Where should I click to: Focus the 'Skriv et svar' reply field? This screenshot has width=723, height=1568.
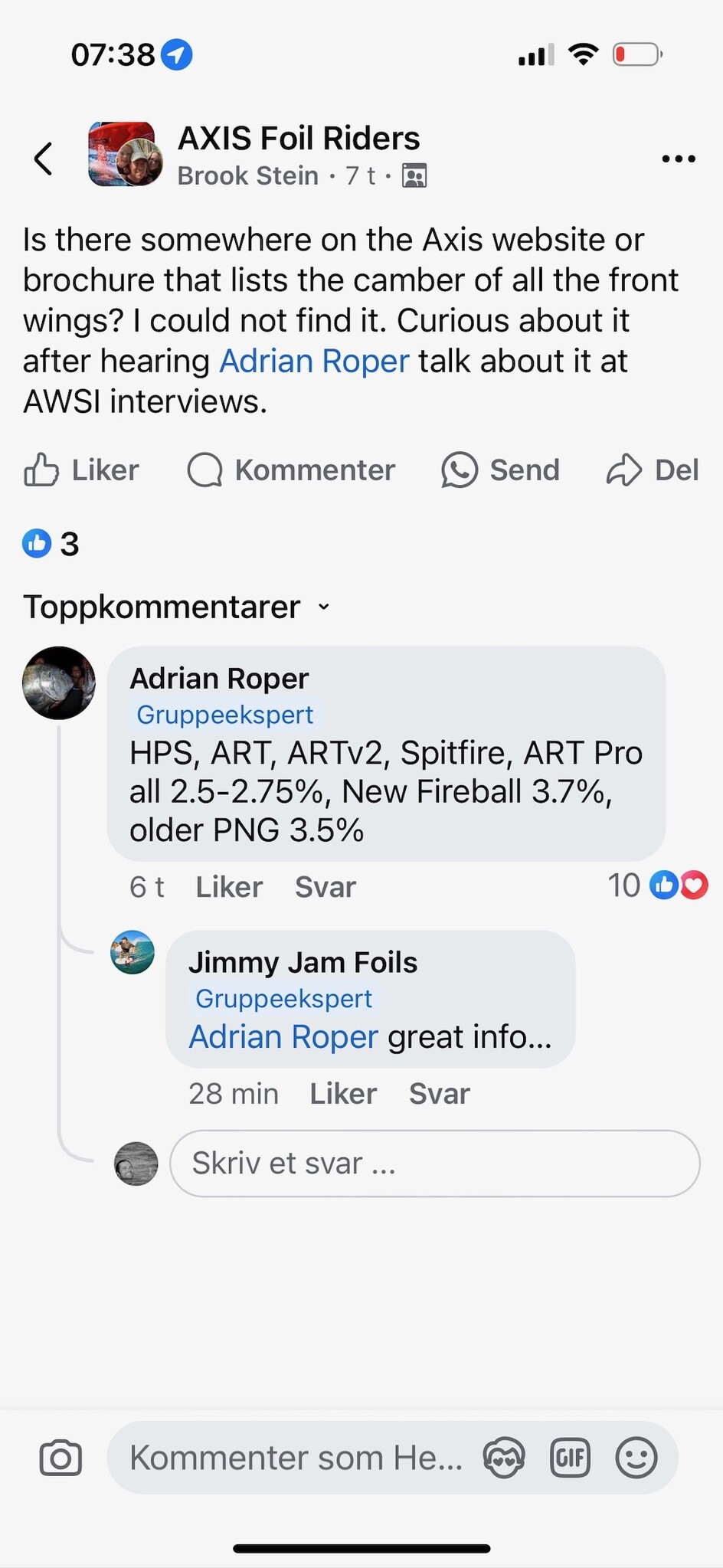coord(434,1163)
